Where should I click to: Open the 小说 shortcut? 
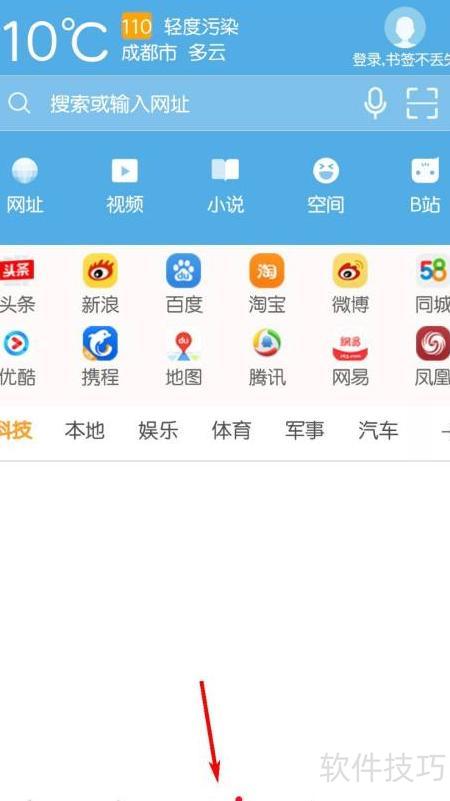pyautogui.click(x=225, y=186)
